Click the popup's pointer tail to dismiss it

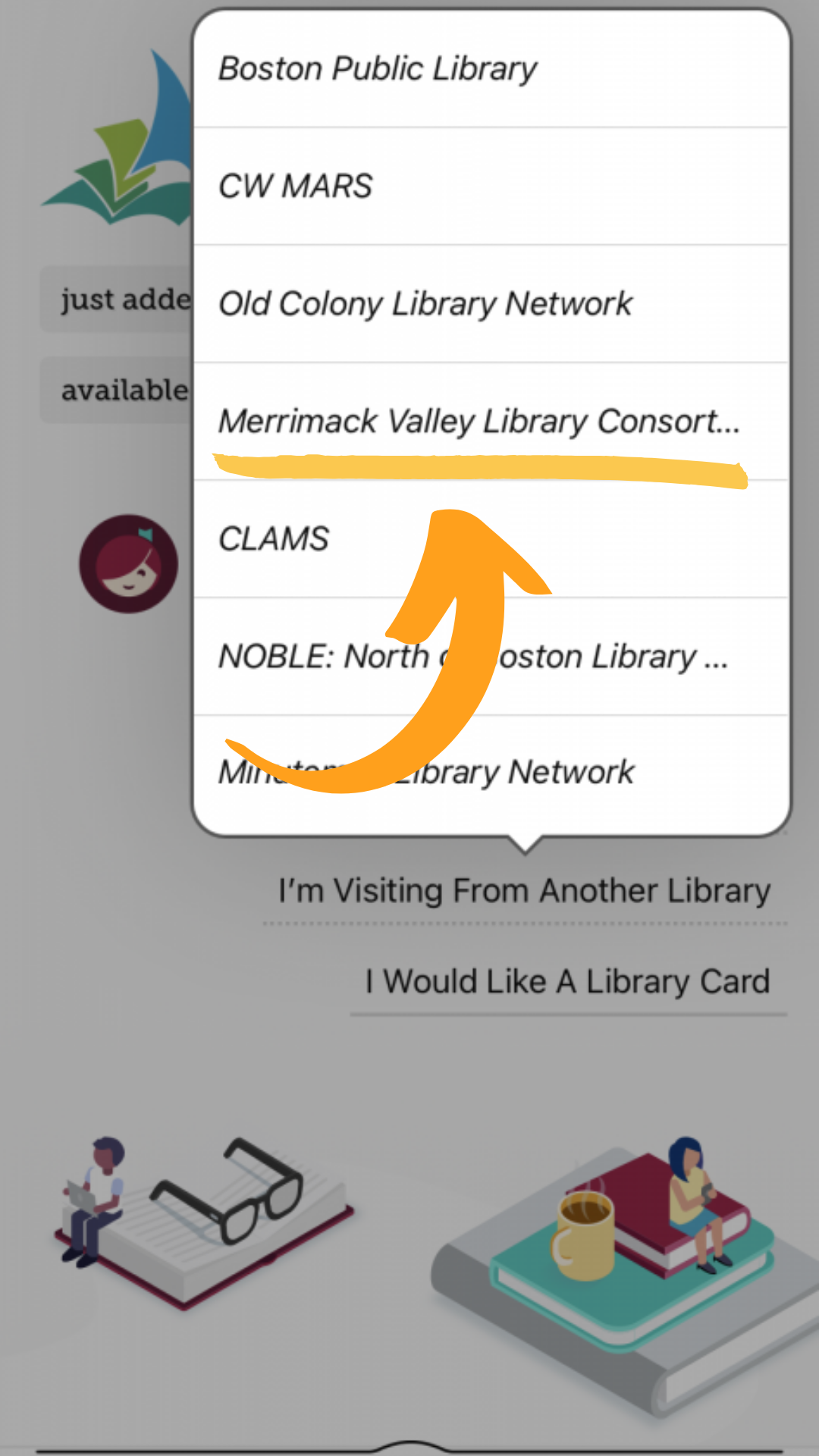tap(524, 842)
